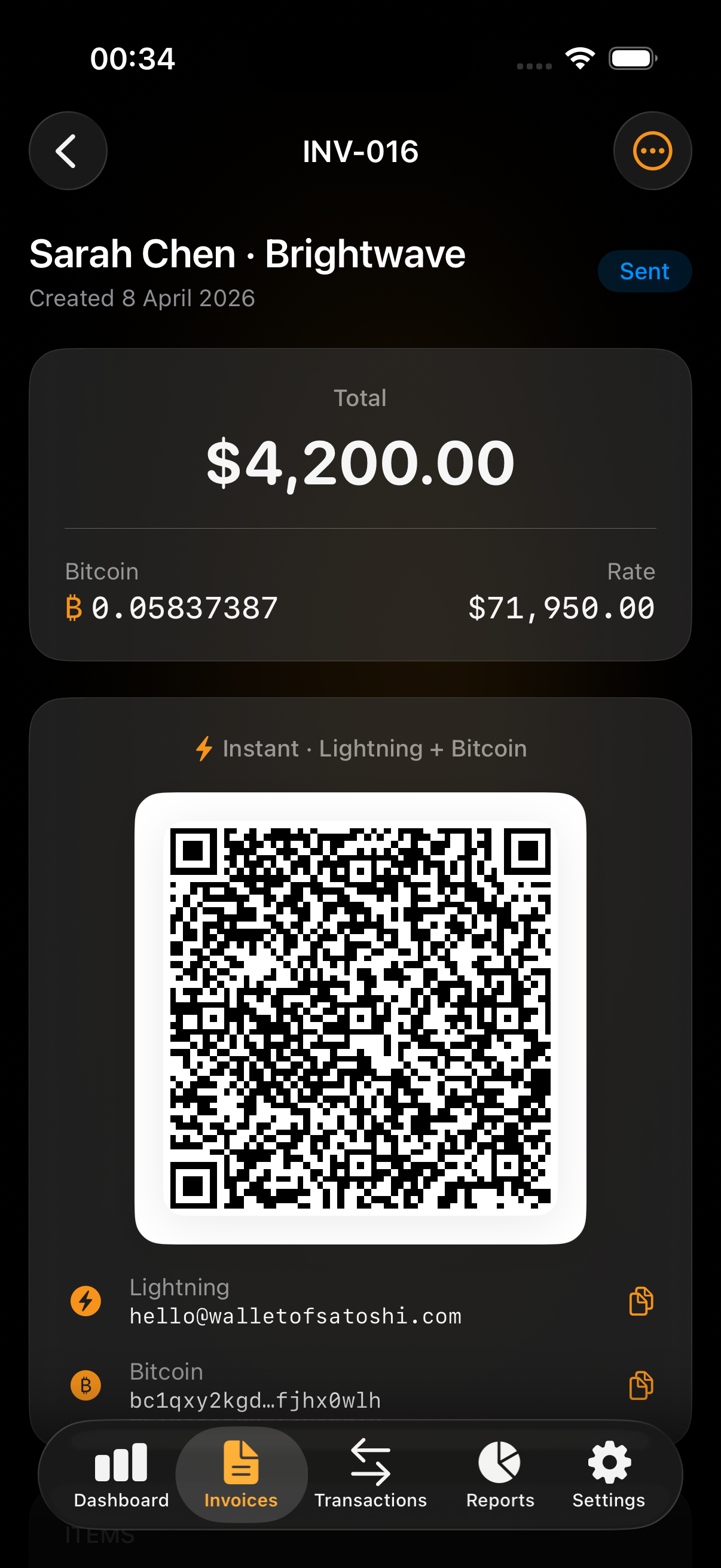Switch to the Dashboard tab
Image resolution: width=721 pixels, height=1568 pixels.
point(121,1474)
